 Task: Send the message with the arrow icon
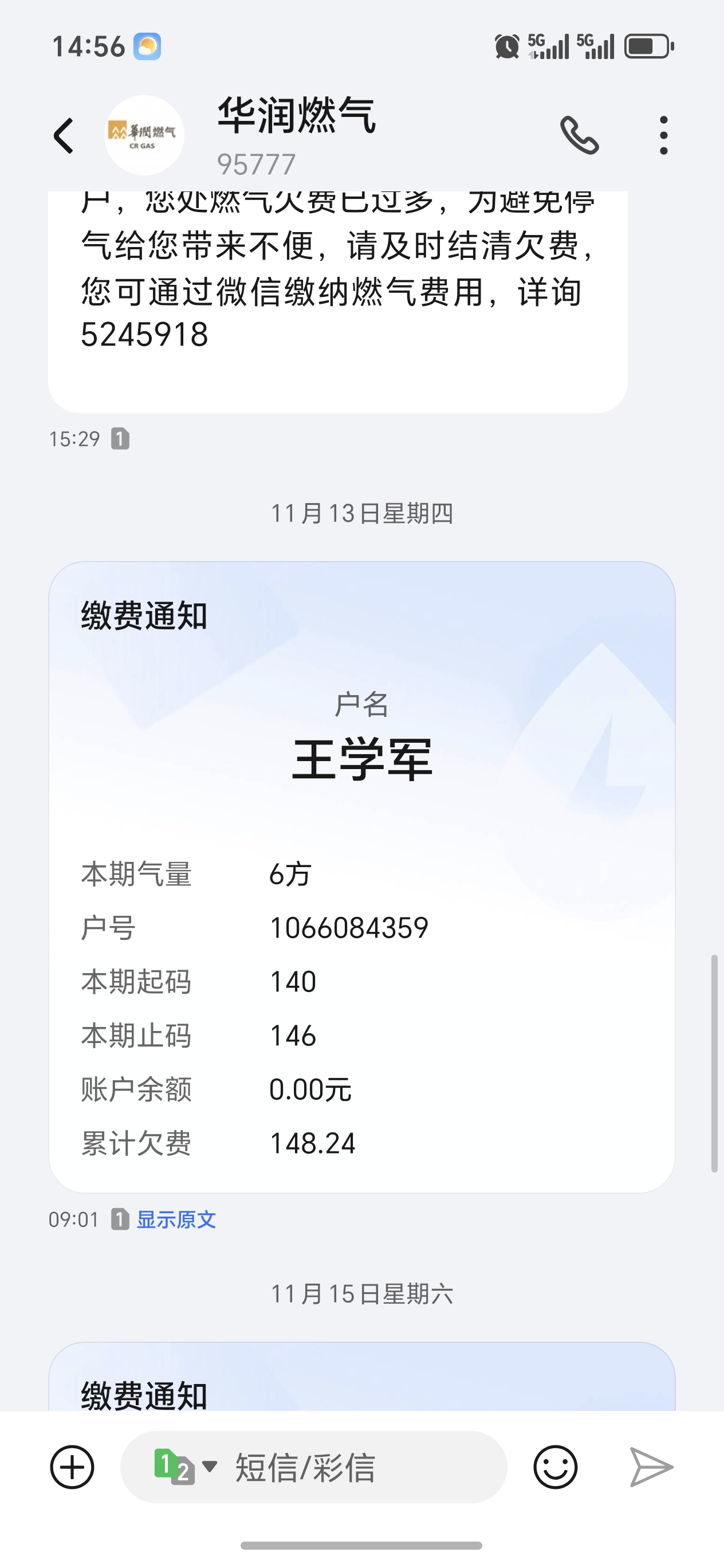pos(650,1467)
